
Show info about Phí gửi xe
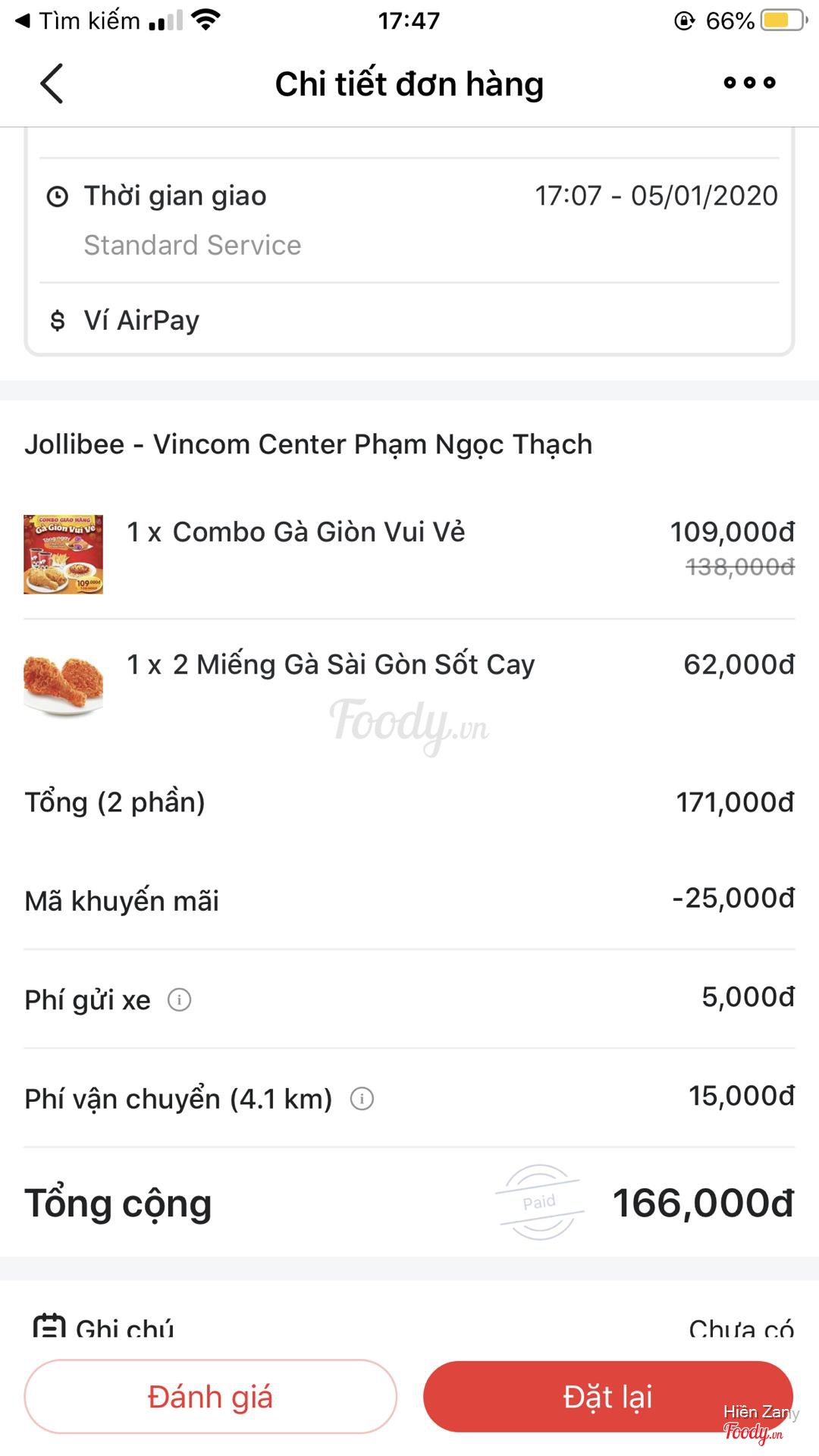179,999
